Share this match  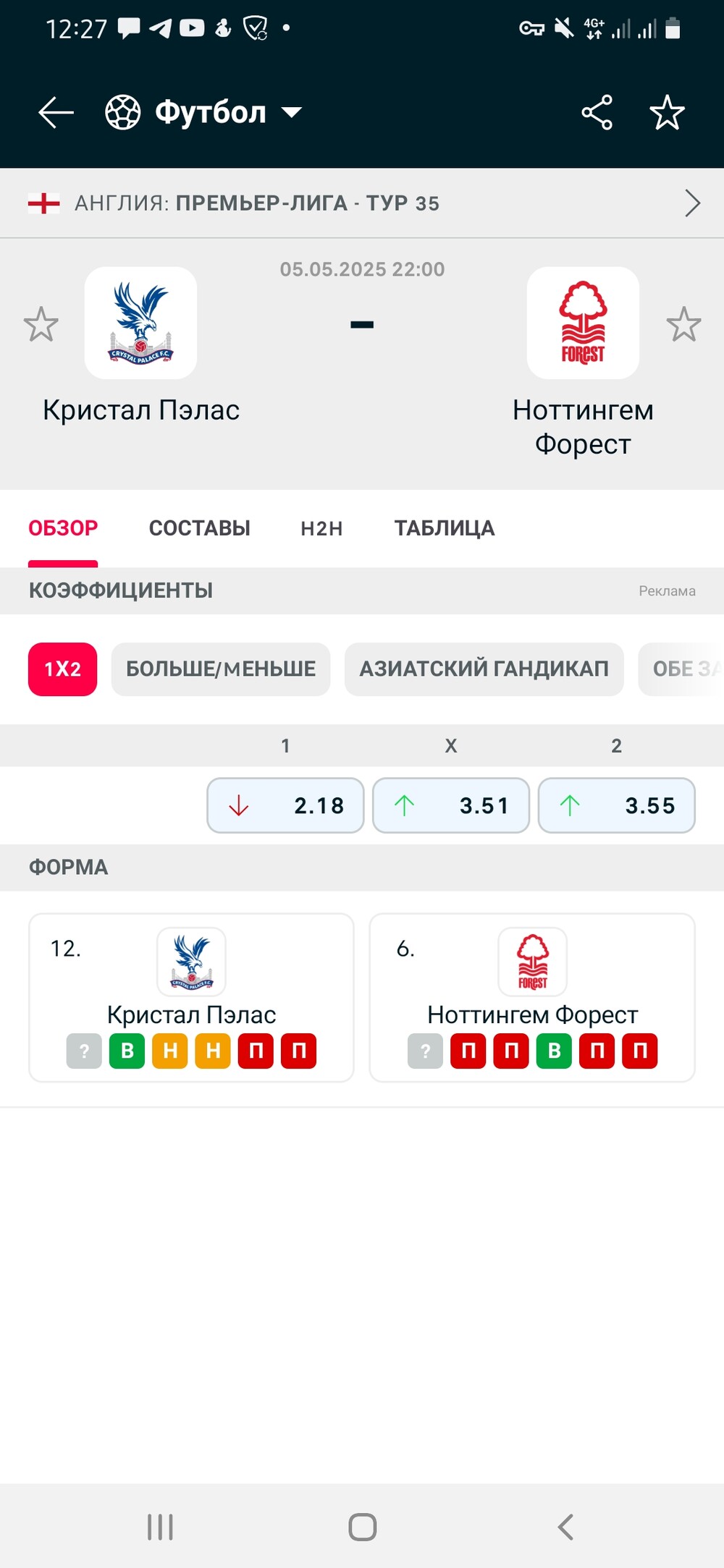pos(597,113)
